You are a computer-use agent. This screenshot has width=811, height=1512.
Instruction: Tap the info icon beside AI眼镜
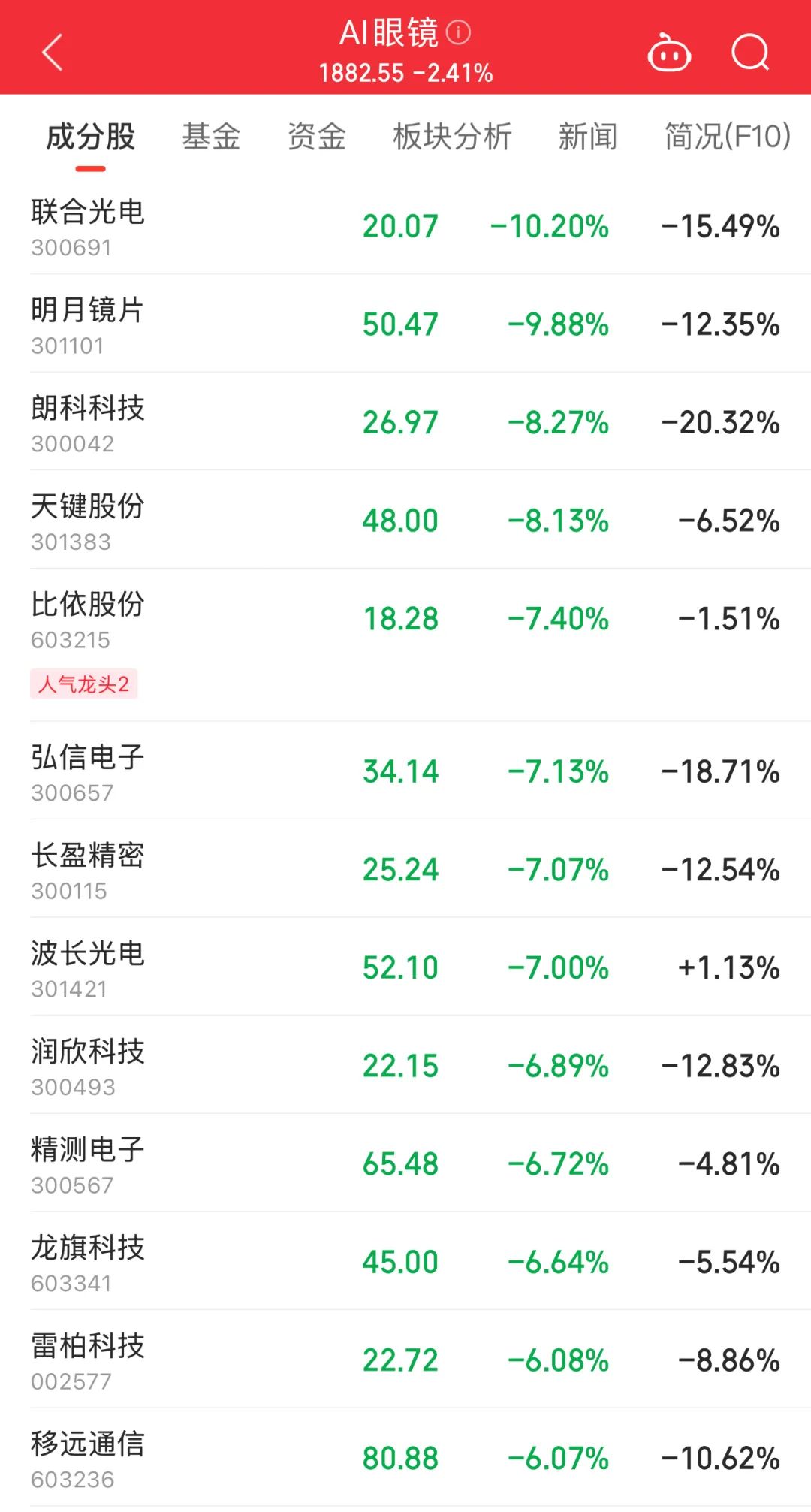[458, 32]
